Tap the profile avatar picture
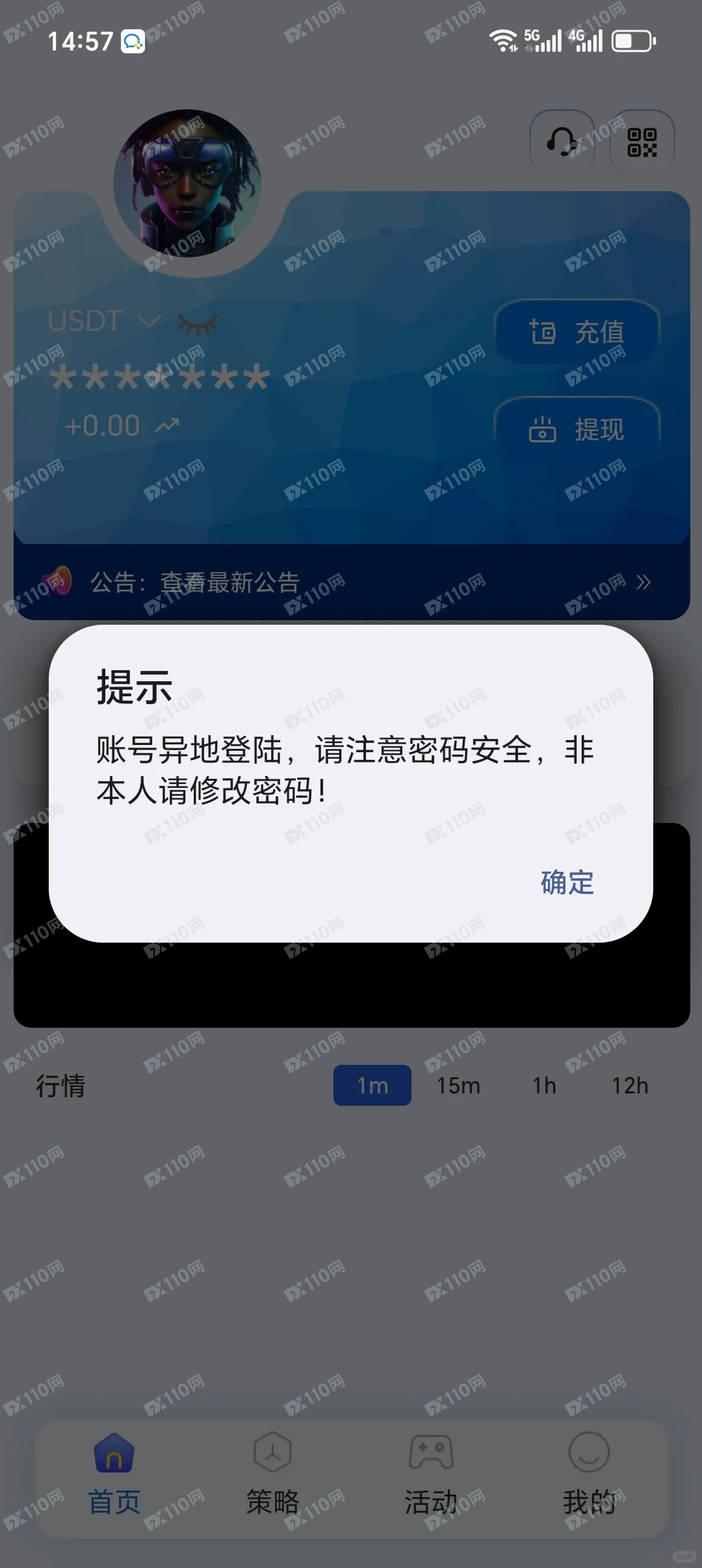The width and height of the screenshot is (702, 1568). tap(187, 183)
